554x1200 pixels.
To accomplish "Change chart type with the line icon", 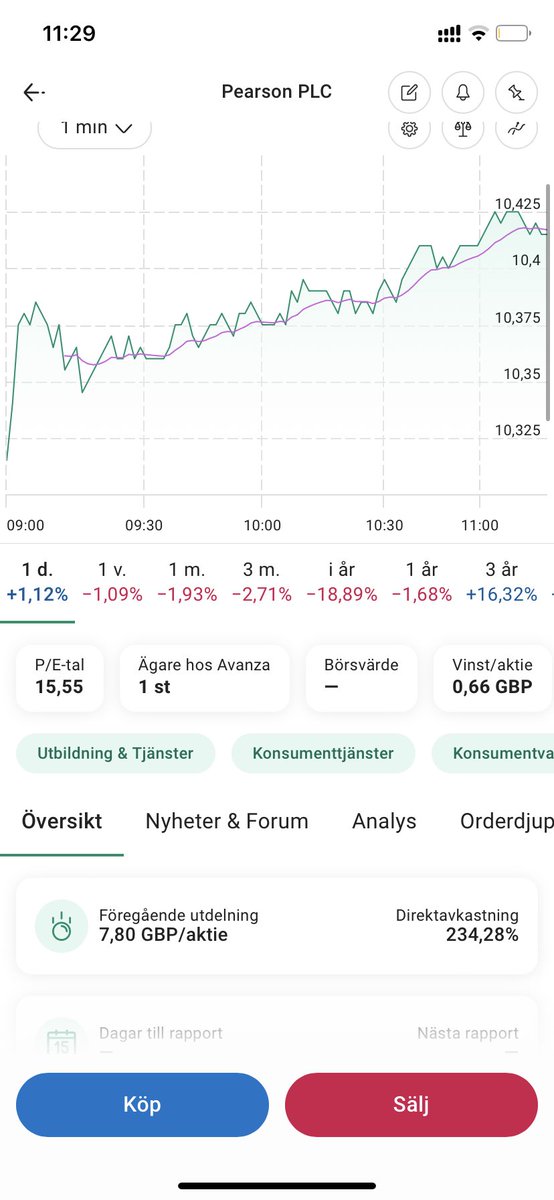I will 517,130.
